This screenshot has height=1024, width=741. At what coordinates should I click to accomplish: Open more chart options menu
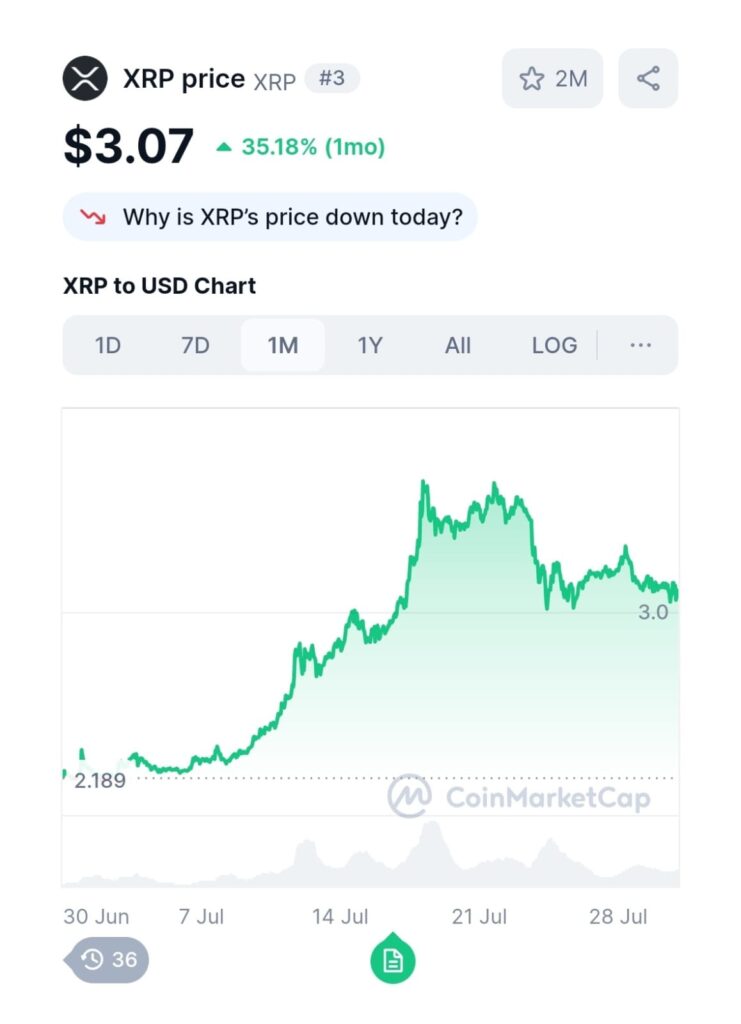tap(641, 346)
